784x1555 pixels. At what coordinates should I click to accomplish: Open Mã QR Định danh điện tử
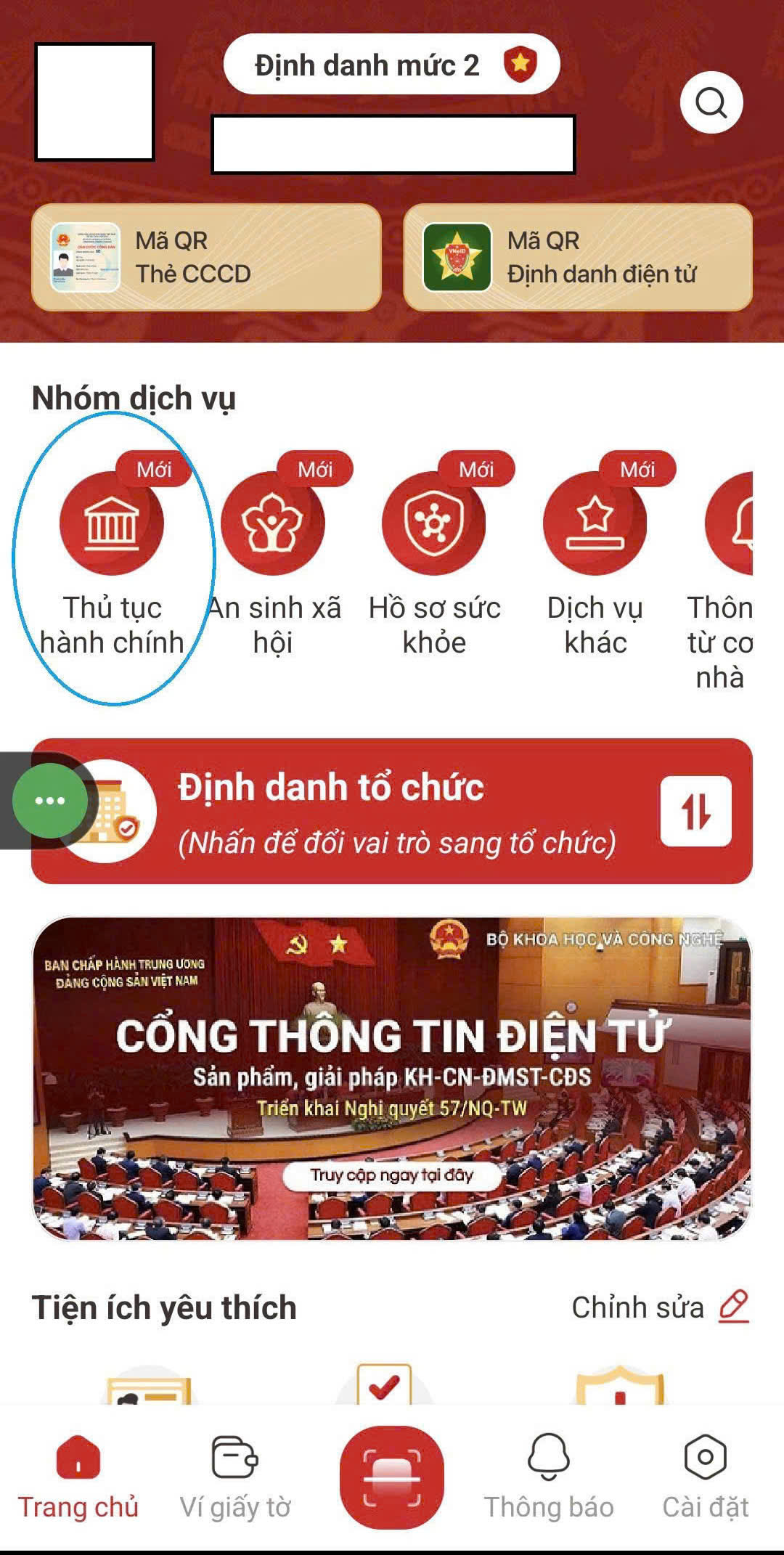(577, 258)
